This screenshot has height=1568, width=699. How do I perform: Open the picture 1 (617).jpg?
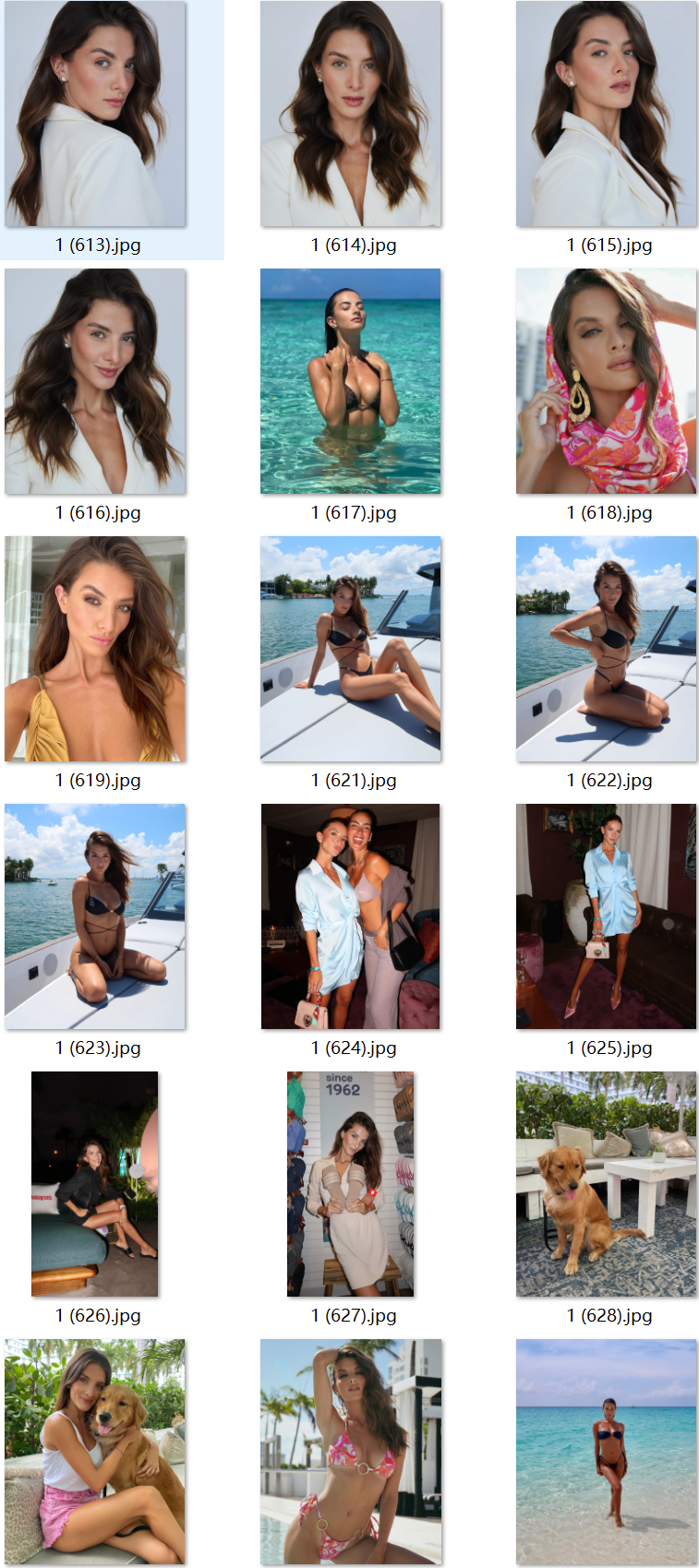tap(351, 382)
